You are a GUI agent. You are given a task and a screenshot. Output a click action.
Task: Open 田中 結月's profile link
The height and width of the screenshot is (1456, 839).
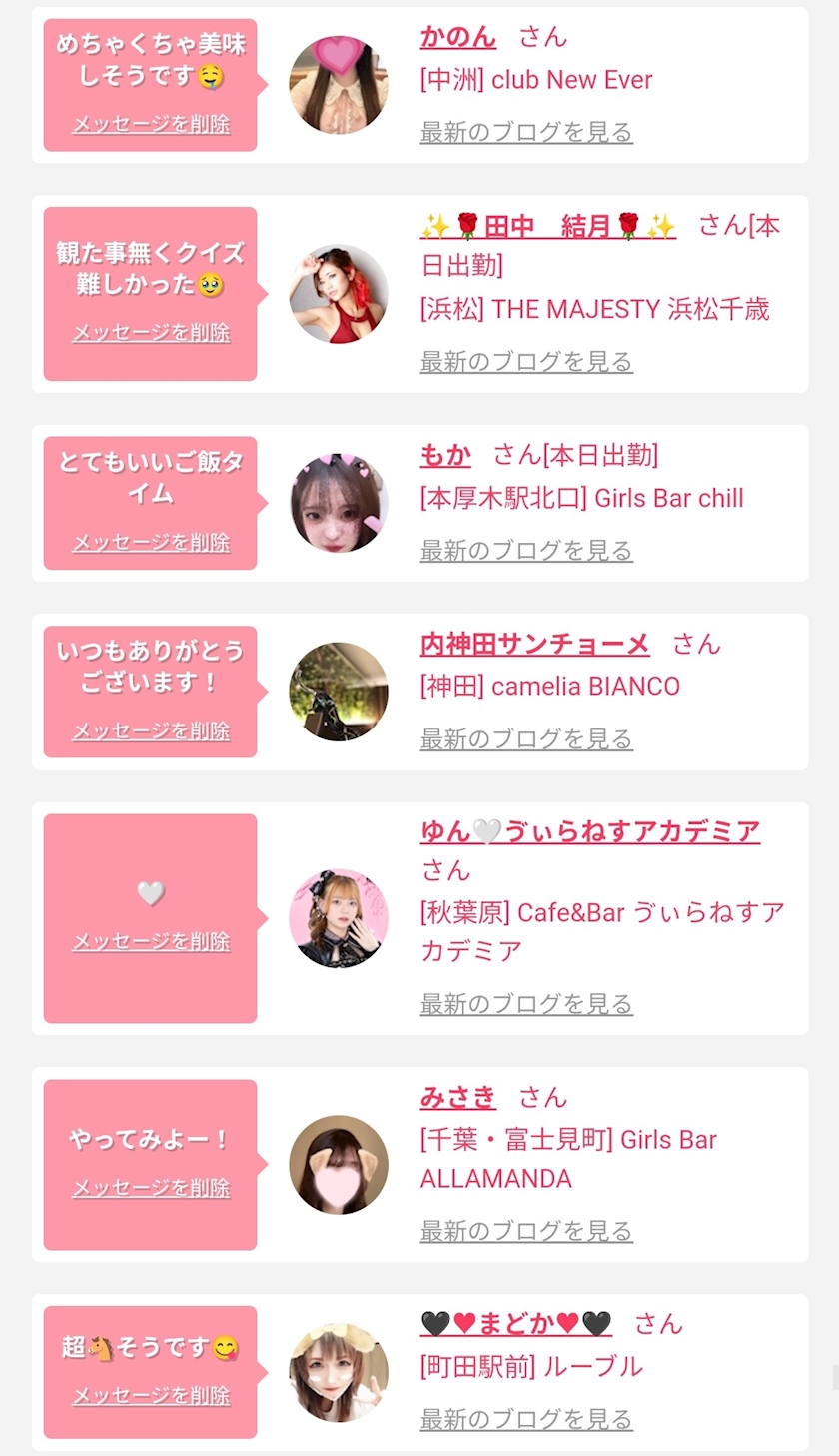pyautogui.click(x=548, y=226)
